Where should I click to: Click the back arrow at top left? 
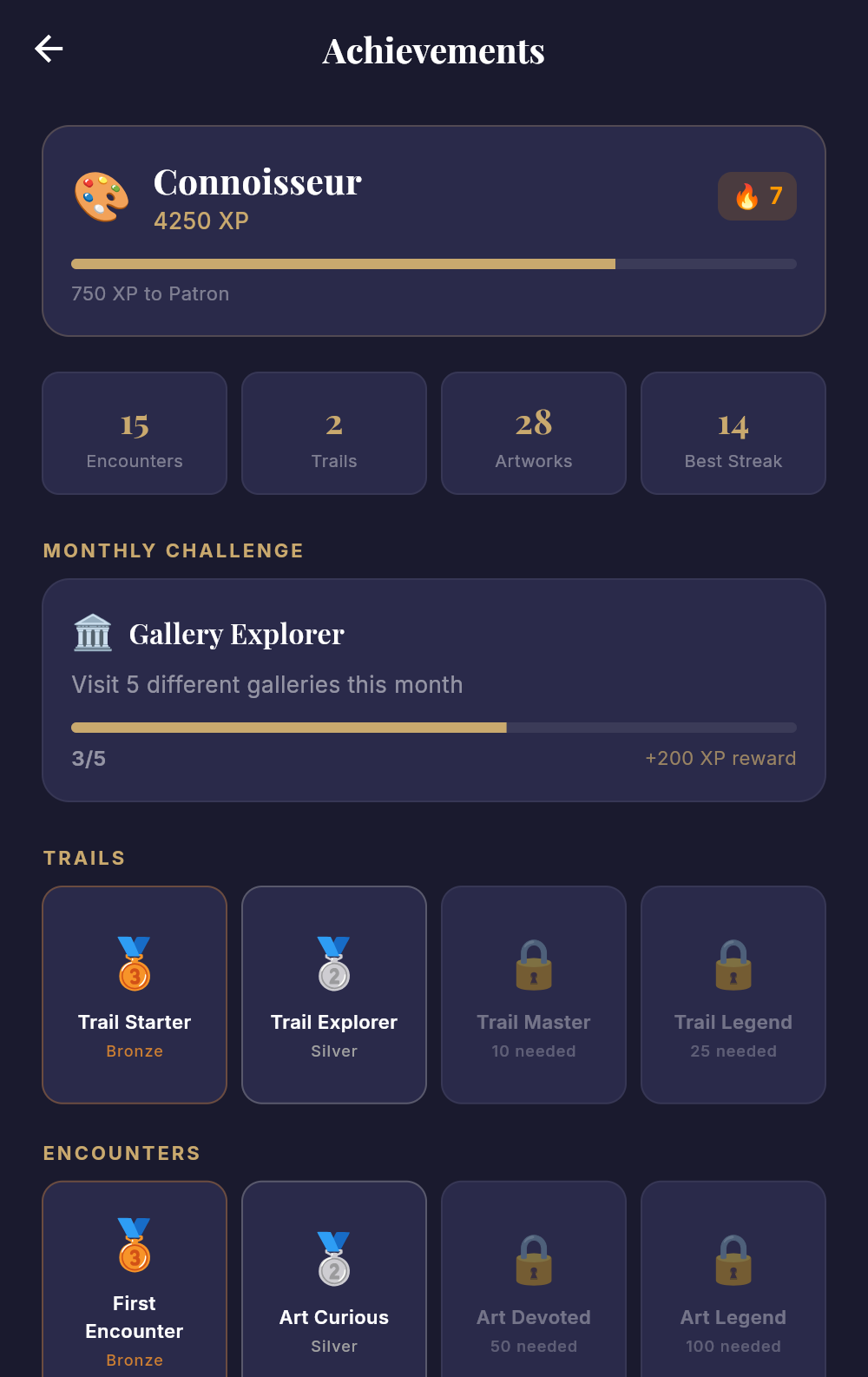49,49
